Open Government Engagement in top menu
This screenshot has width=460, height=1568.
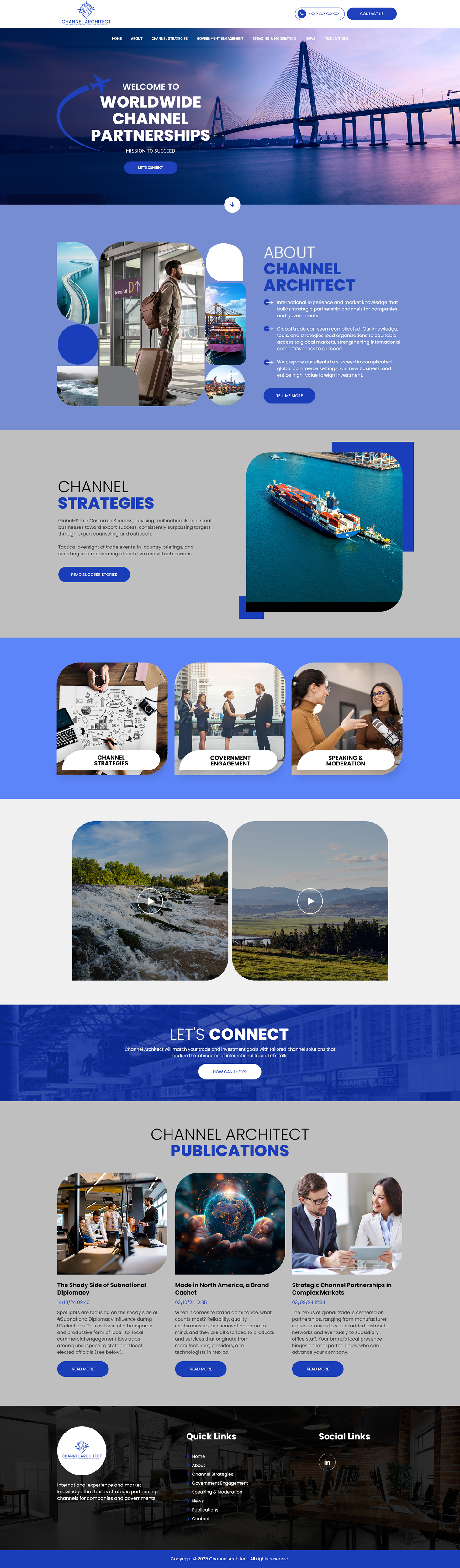(220, 38)
